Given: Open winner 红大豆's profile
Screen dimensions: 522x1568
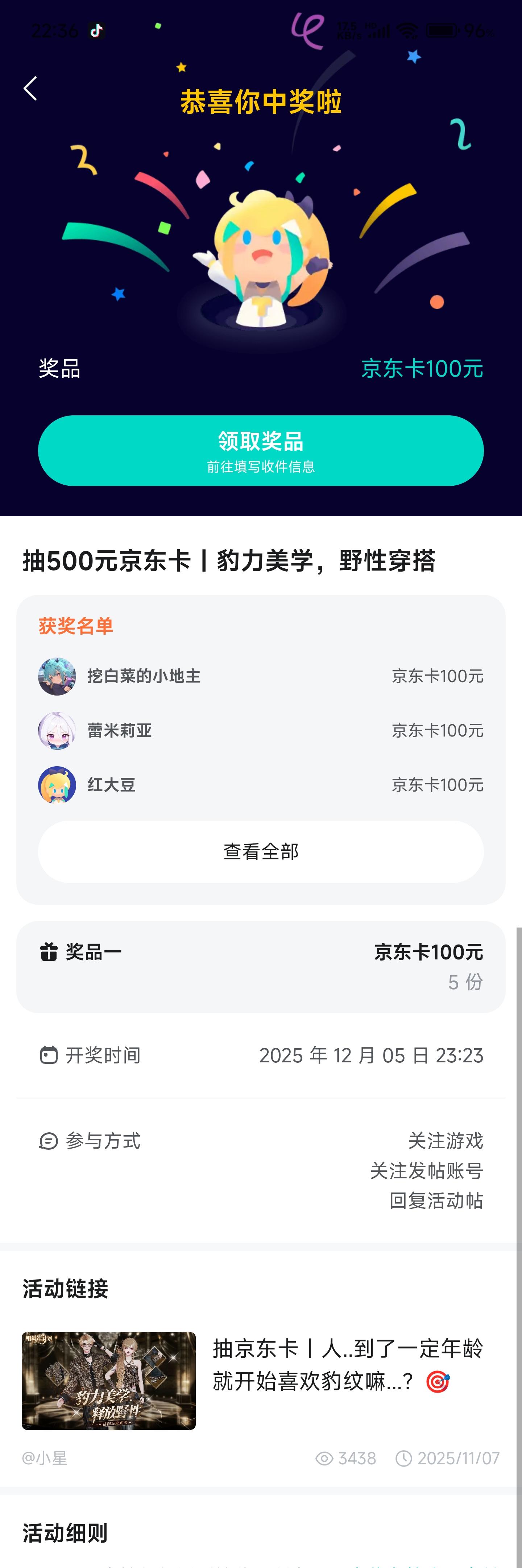Looking at the screenshot, I should (x=57, y=785).
